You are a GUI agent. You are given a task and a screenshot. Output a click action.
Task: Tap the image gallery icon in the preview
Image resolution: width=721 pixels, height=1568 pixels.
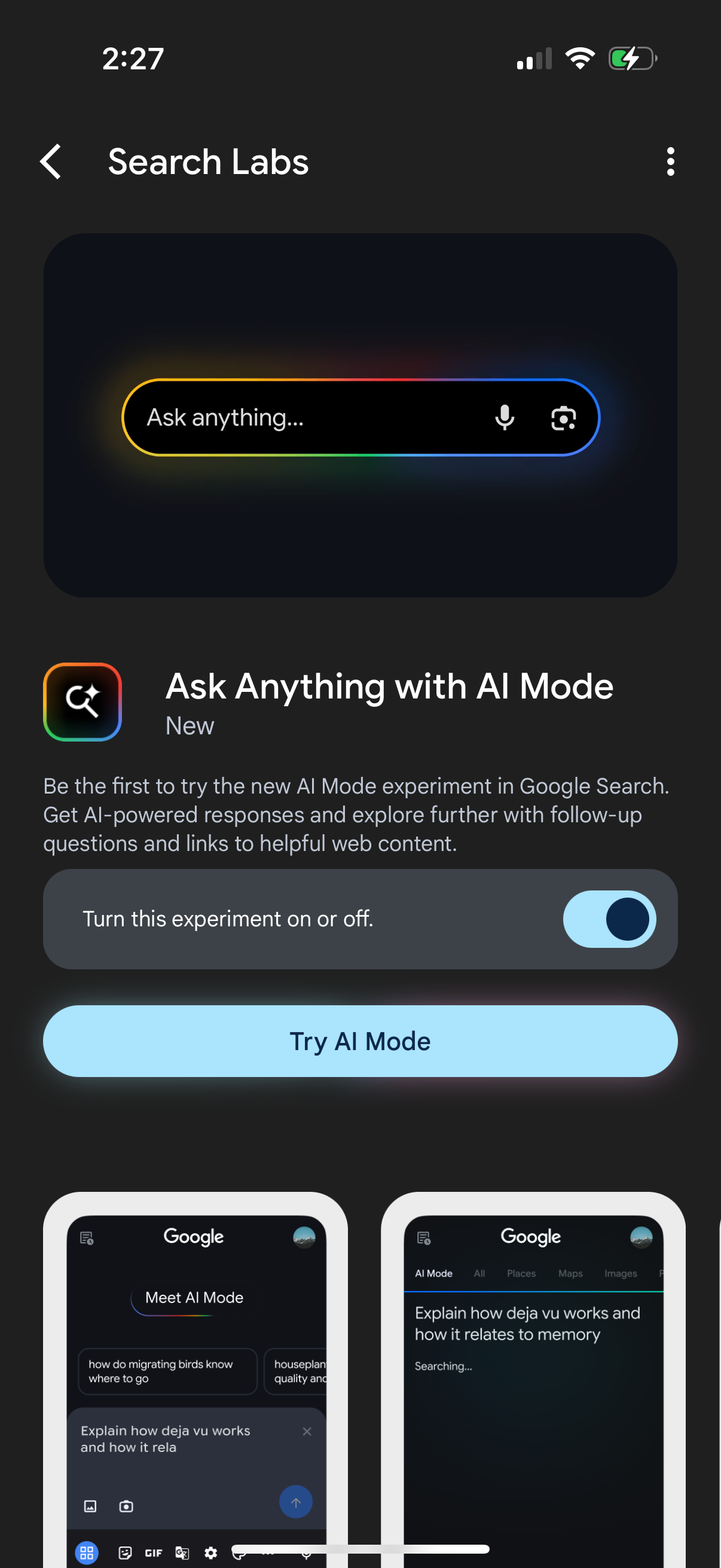[91, 1507]
